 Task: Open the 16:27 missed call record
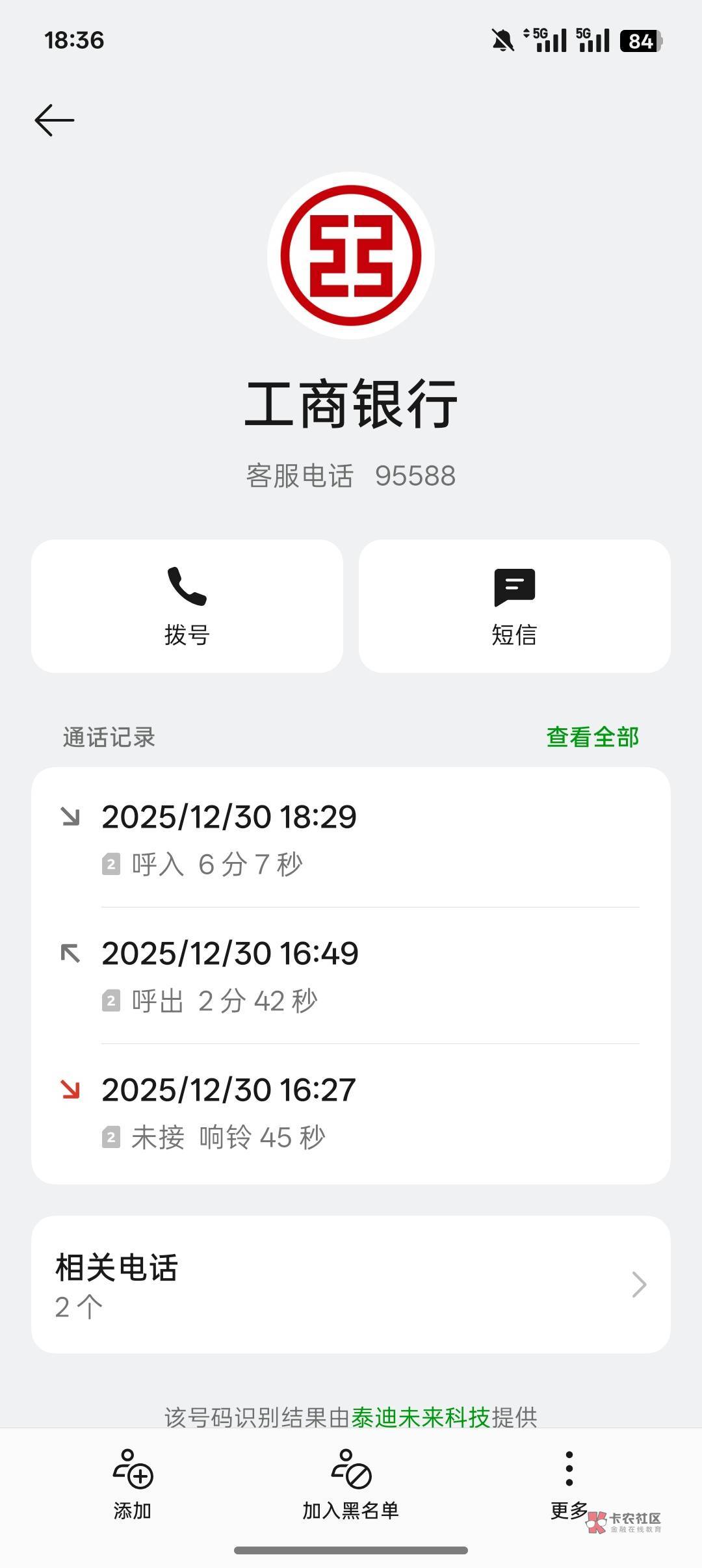(351, 1112)
